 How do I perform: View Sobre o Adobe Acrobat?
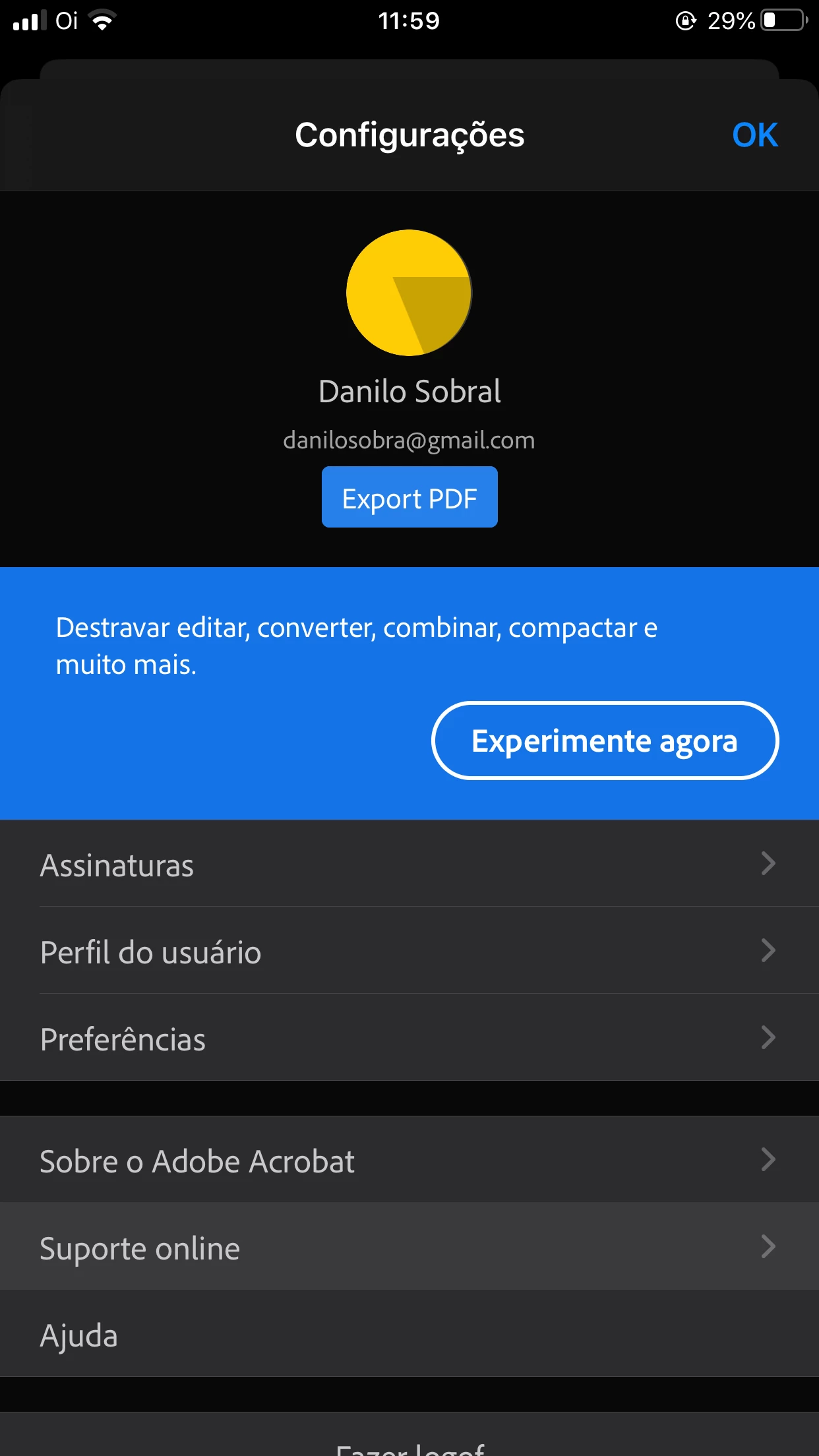coord(409,1160)
